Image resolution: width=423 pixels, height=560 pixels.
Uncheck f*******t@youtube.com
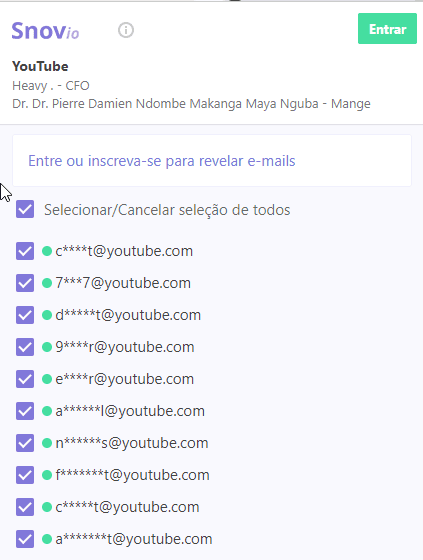click(x=25, y=475)
